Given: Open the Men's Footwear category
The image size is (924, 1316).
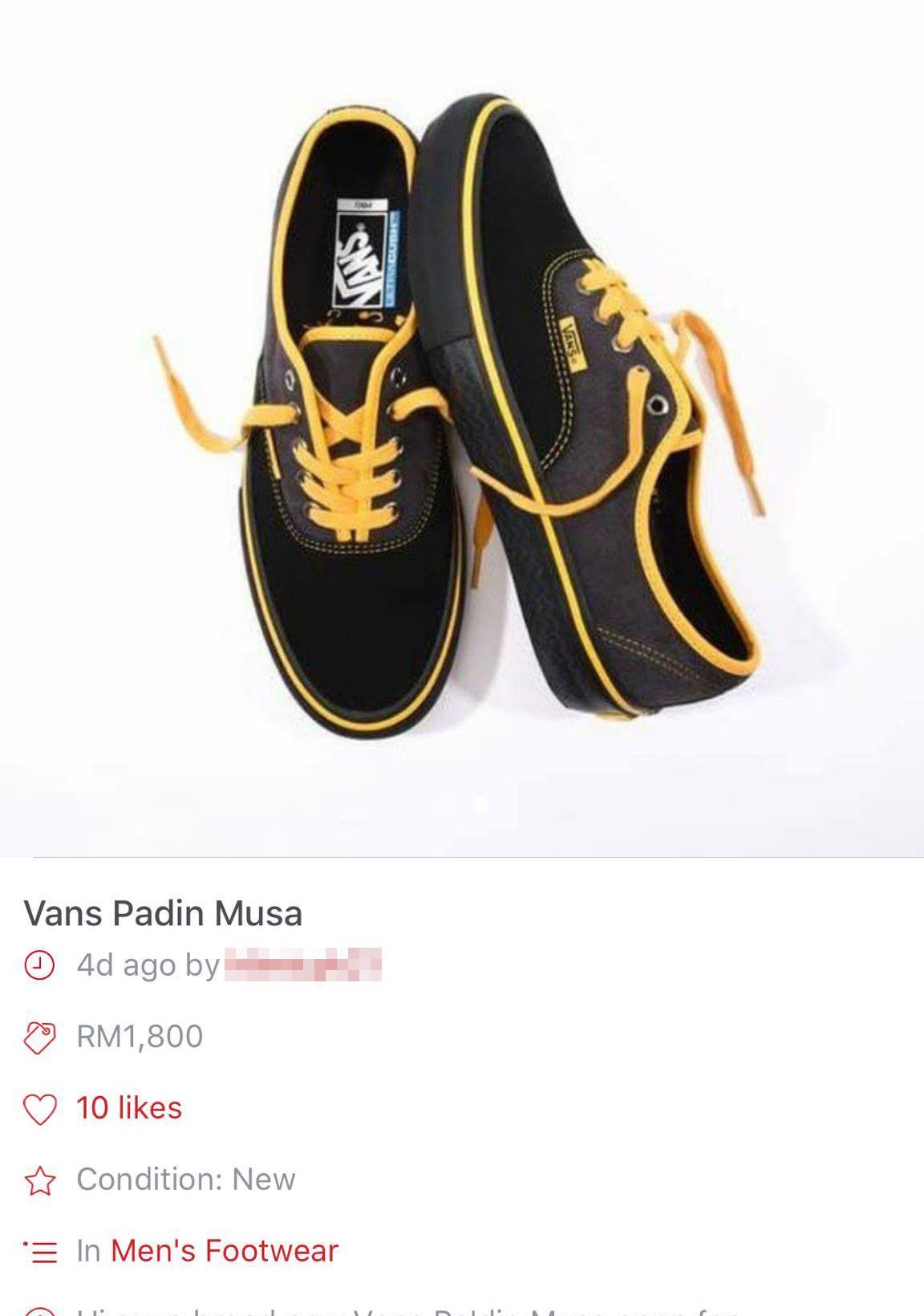Looking at the screenshot, I should click(224, 1251).
